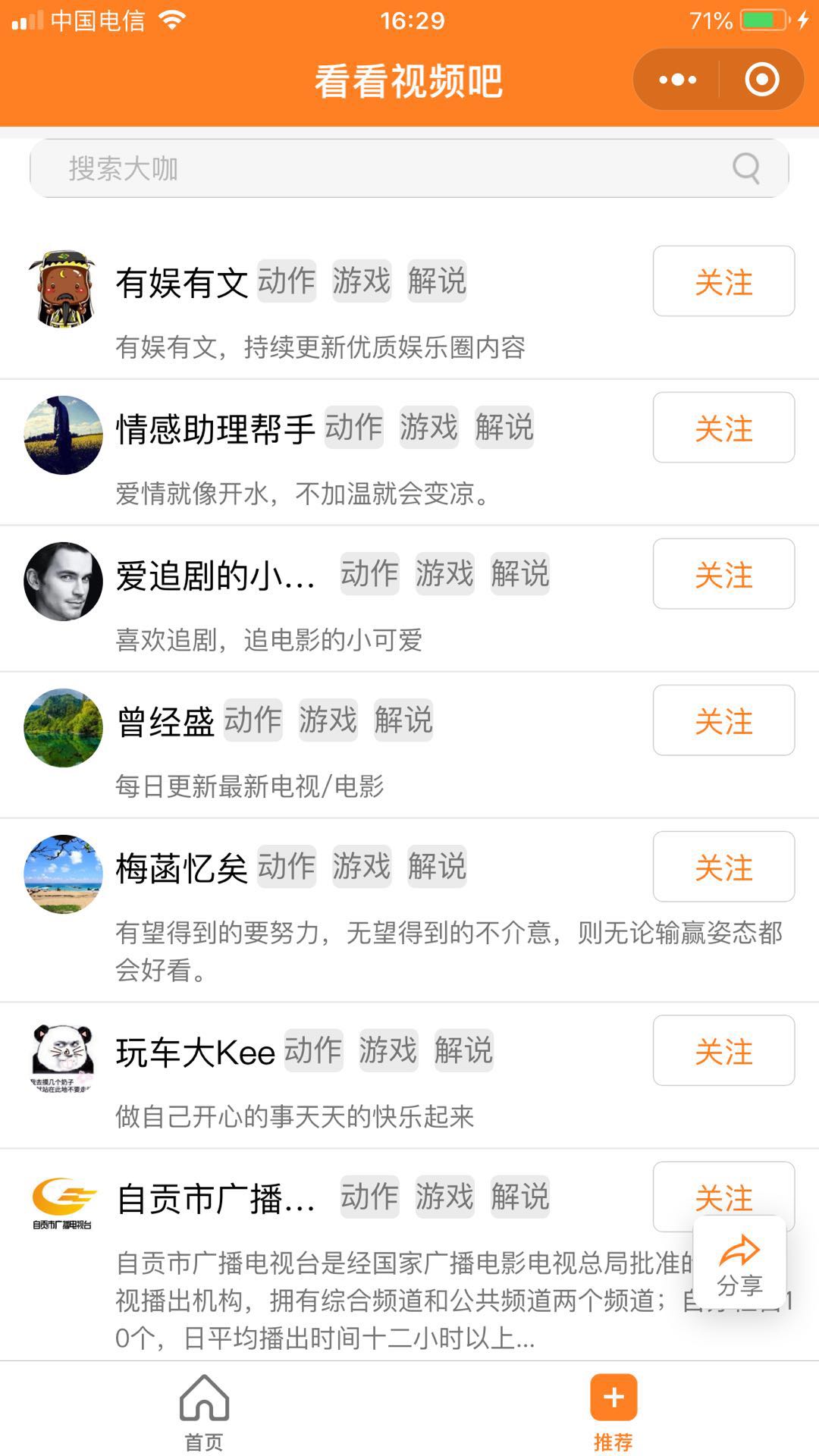Tap 关注 next to 爱追剧的小...
Image resolution: width=819 pixels, height=1456 pixels.
pyautogui.click(x=723, y=574)
